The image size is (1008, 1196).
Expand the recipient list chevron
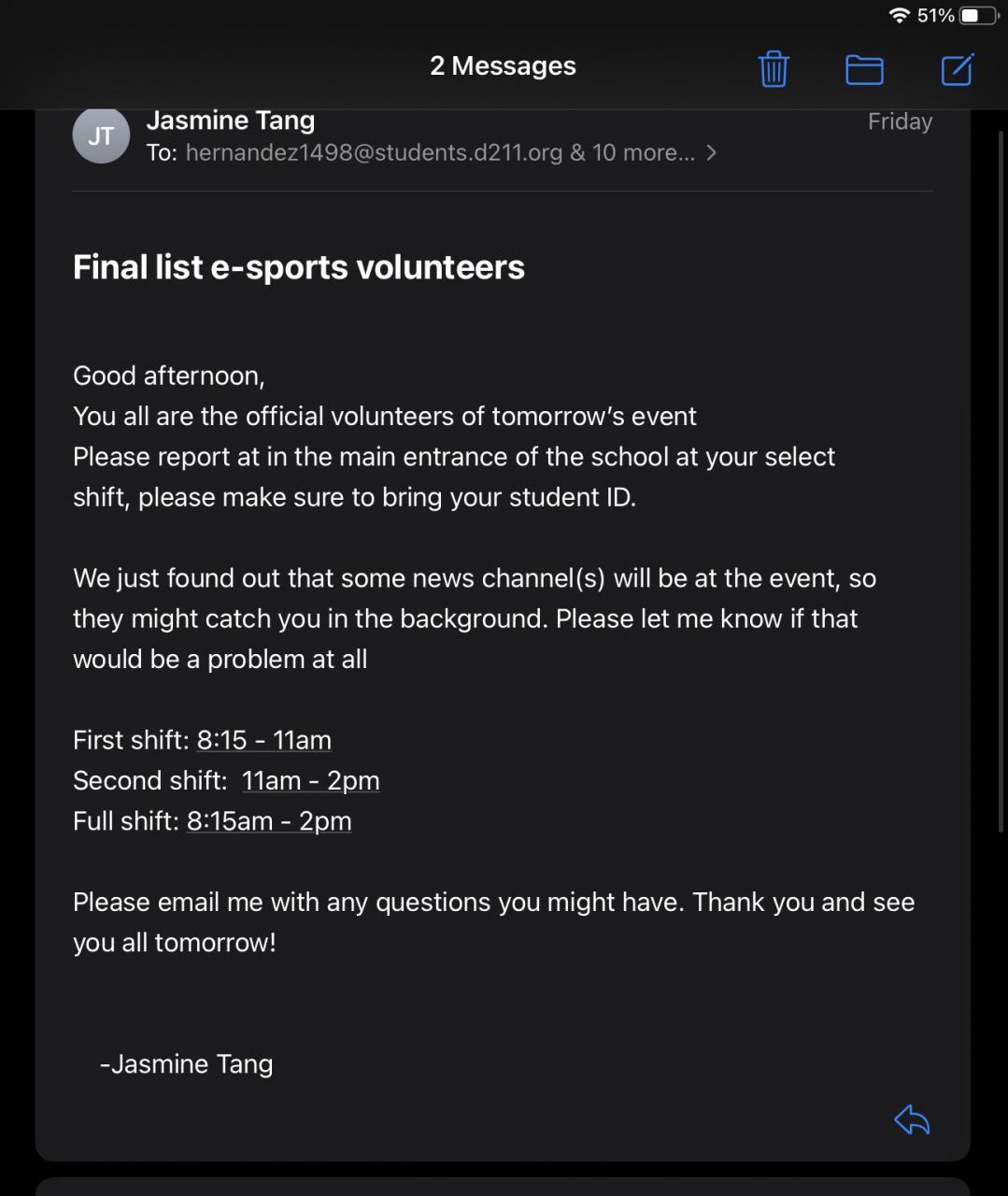point(712,152)
